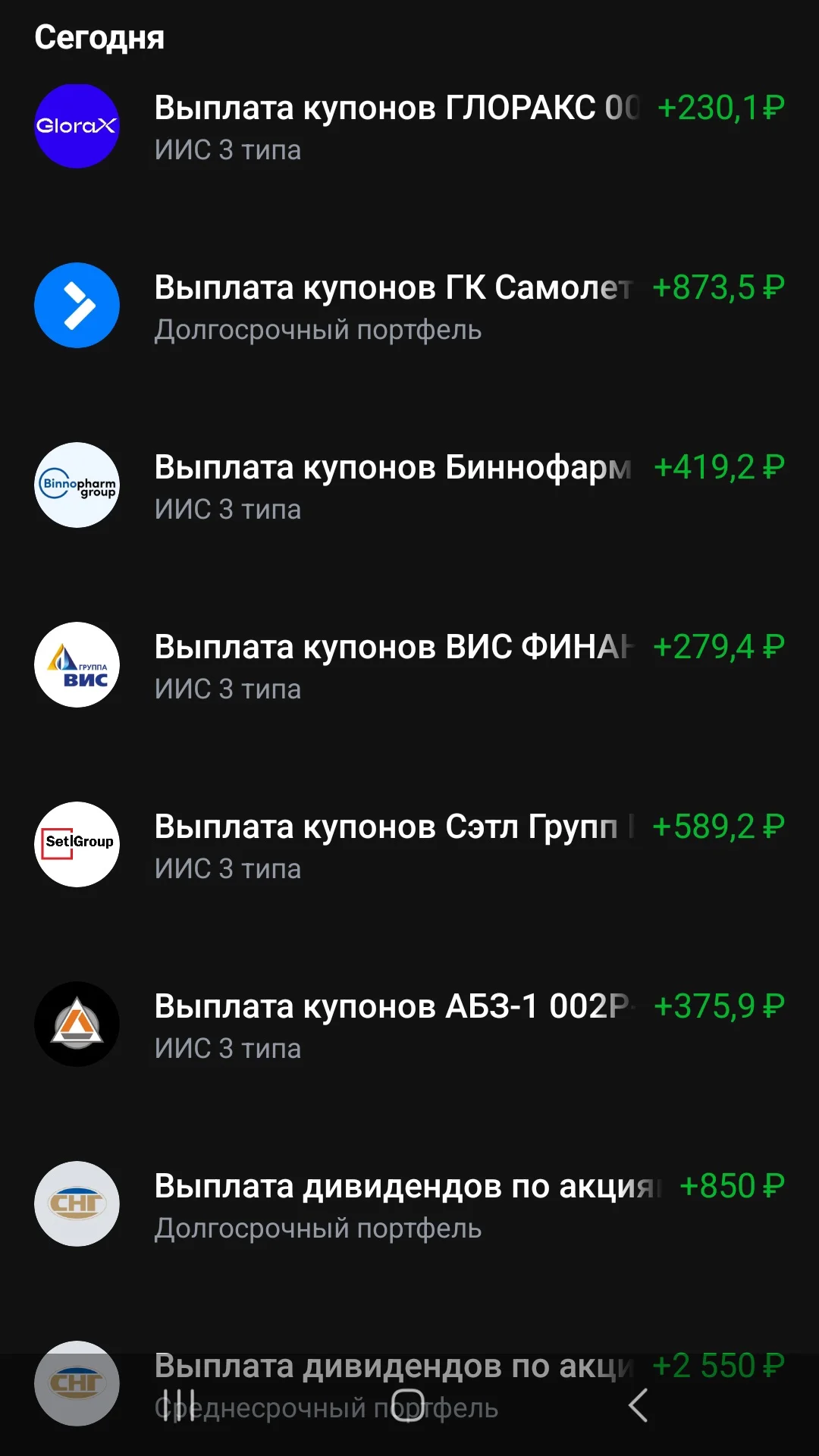This screenshot has height=1456, width=819.
Task: Go back with the system back button
Action: [x=639, y=1405]
